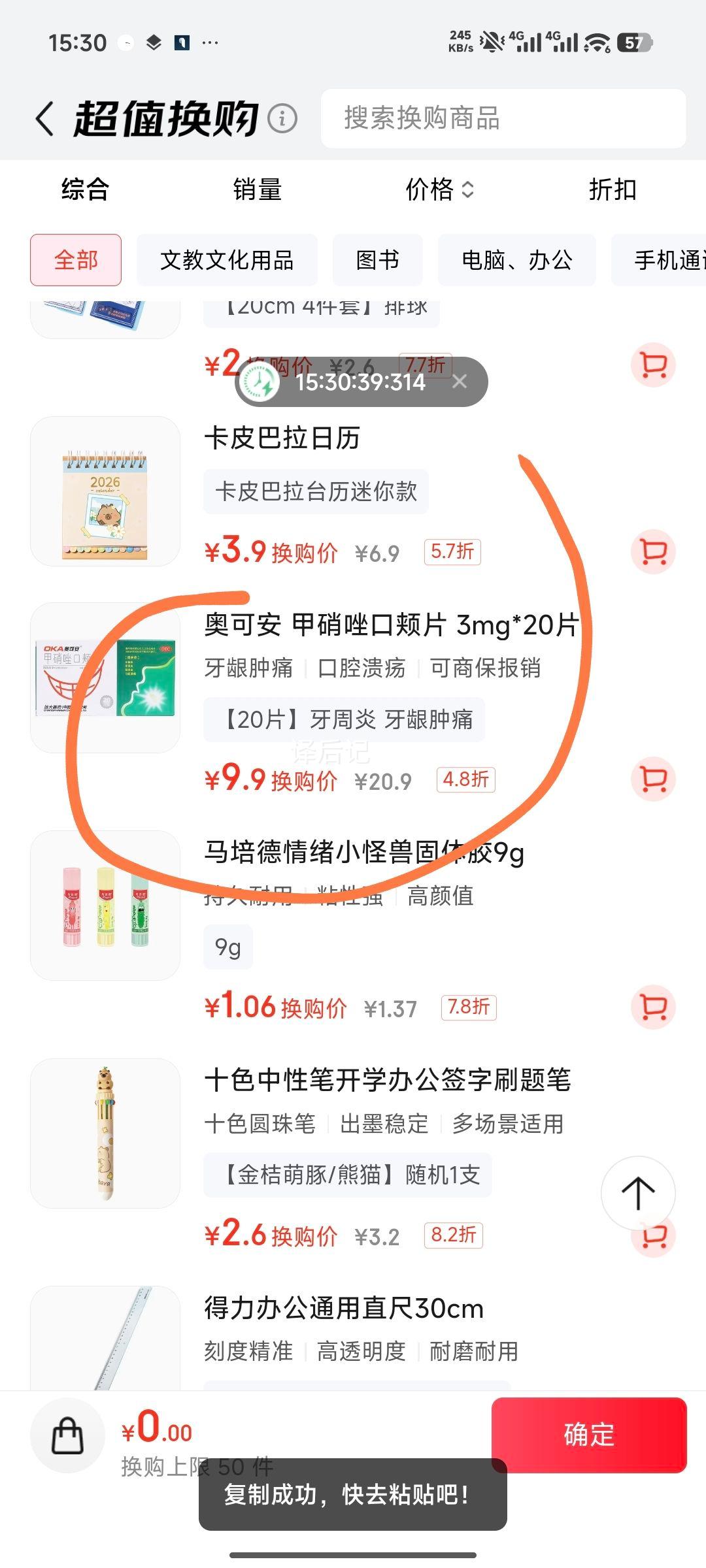706x1568 pixels.
Task: Enable the 图书 category filter
Action: (377, 259)
